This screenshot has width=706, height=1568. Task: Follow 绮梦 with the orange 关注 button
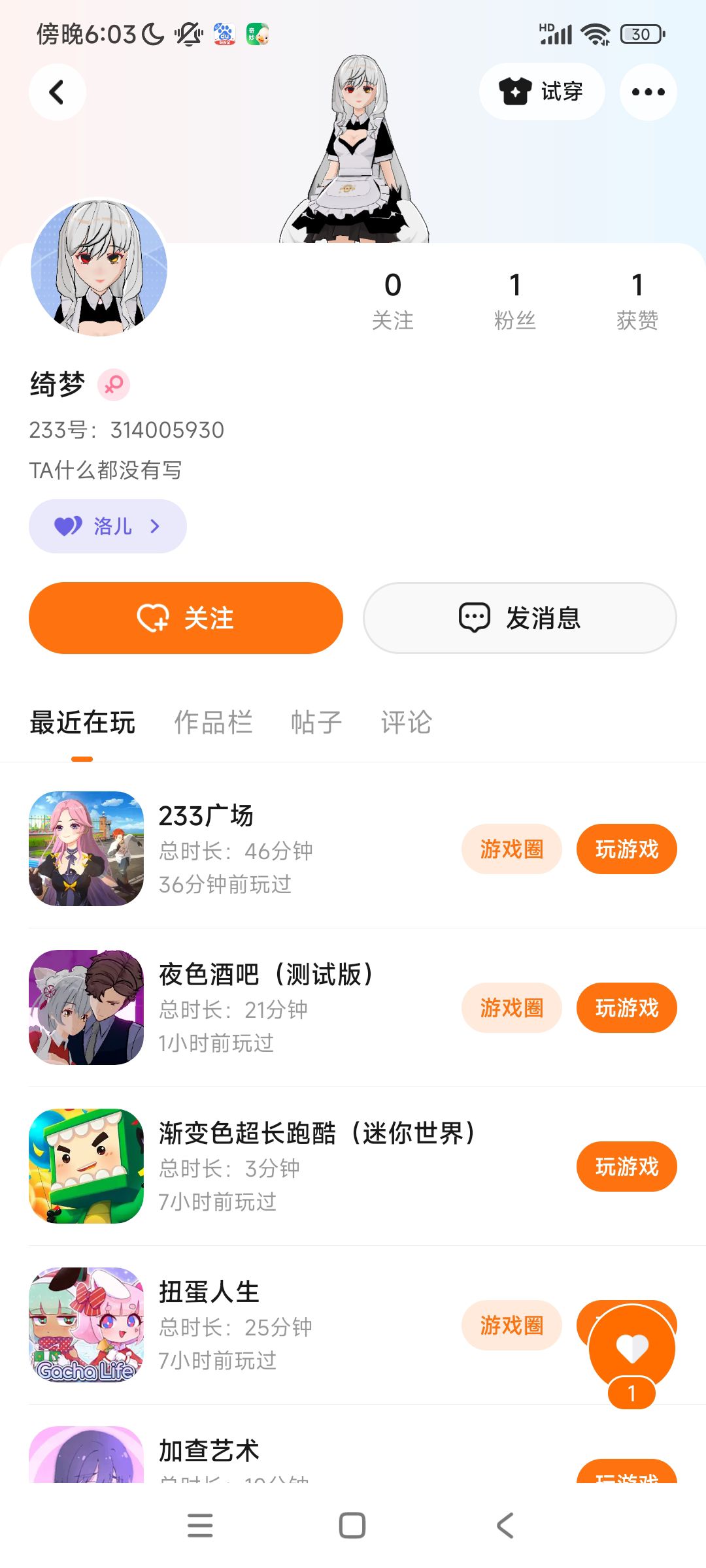pyautogui.click(x=186, y=618)
